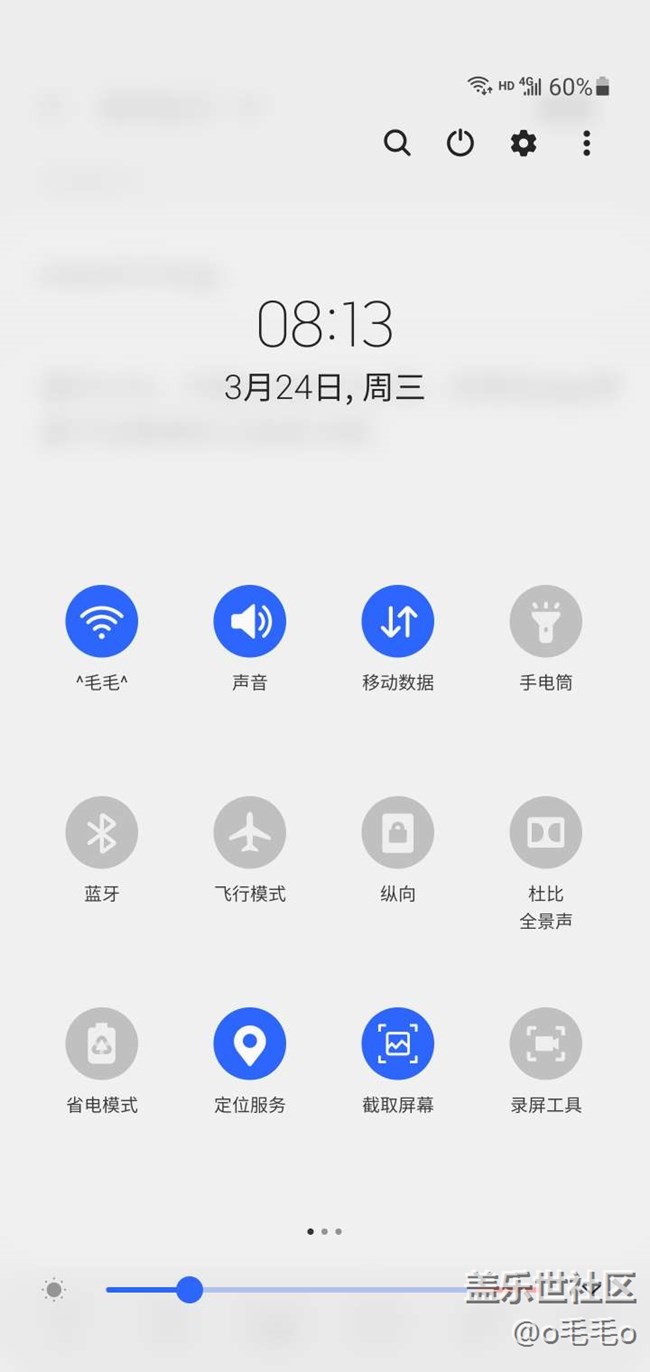The image size is (650, 1372).
Task: Enable 飞行模式 airplane mode
Action: [x=249, y=832]
